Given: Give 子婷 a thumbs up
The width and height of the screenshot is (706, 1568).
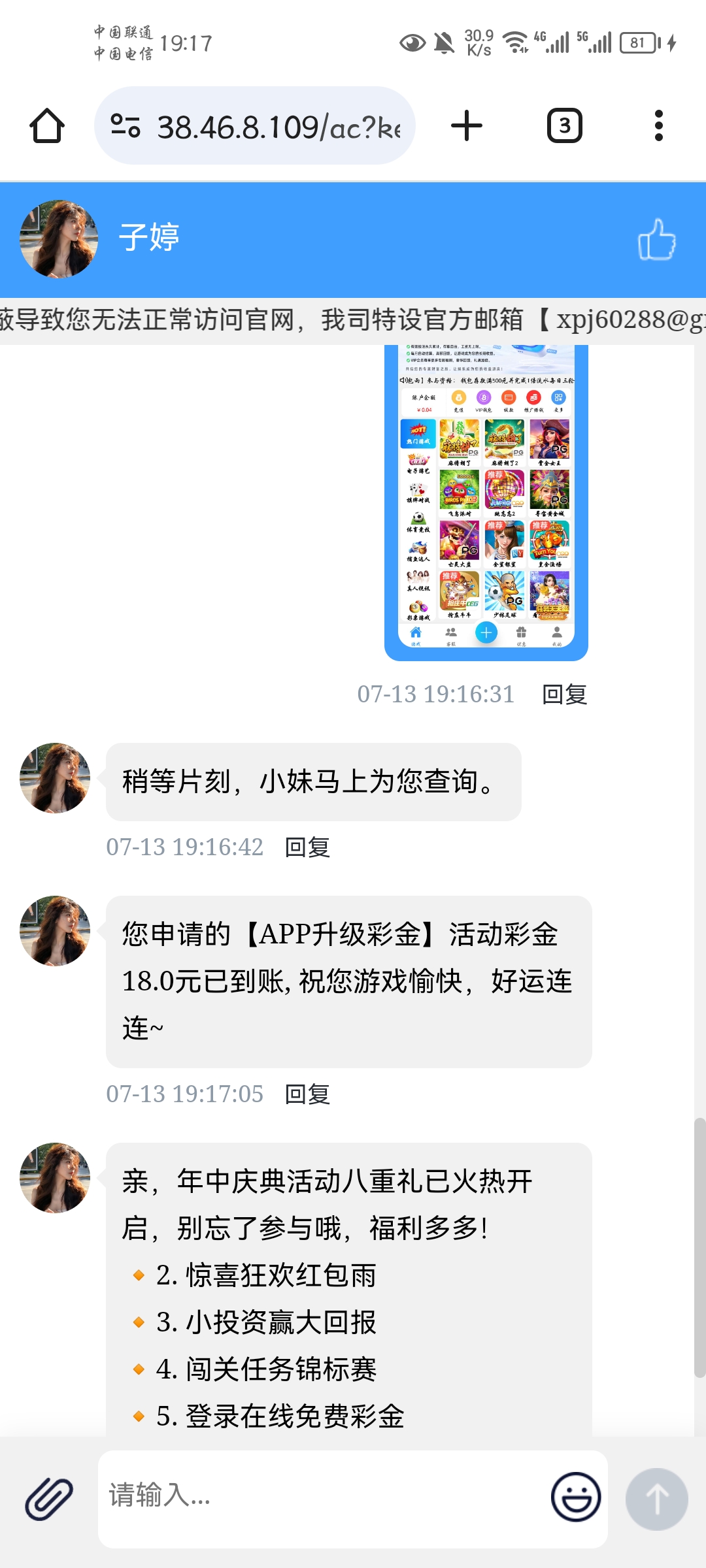Looking at the screenshot, I should click(656, 240).
